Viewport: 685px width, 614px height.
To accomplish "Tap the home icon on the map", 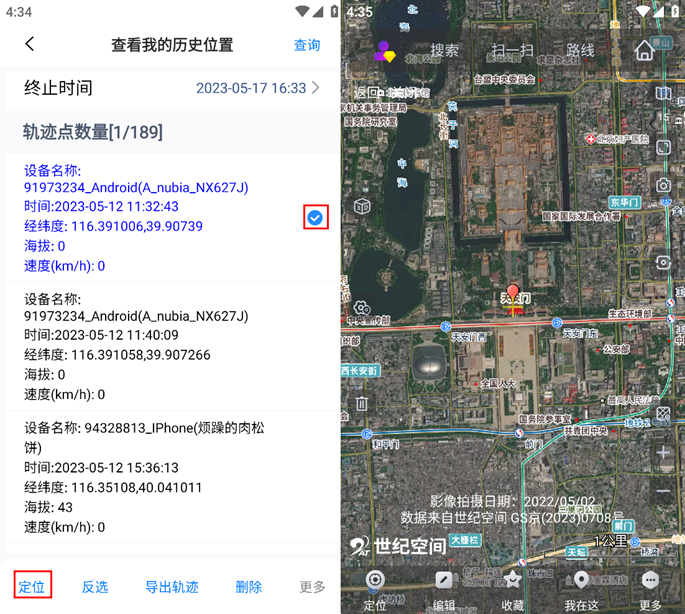I will 645,50.
